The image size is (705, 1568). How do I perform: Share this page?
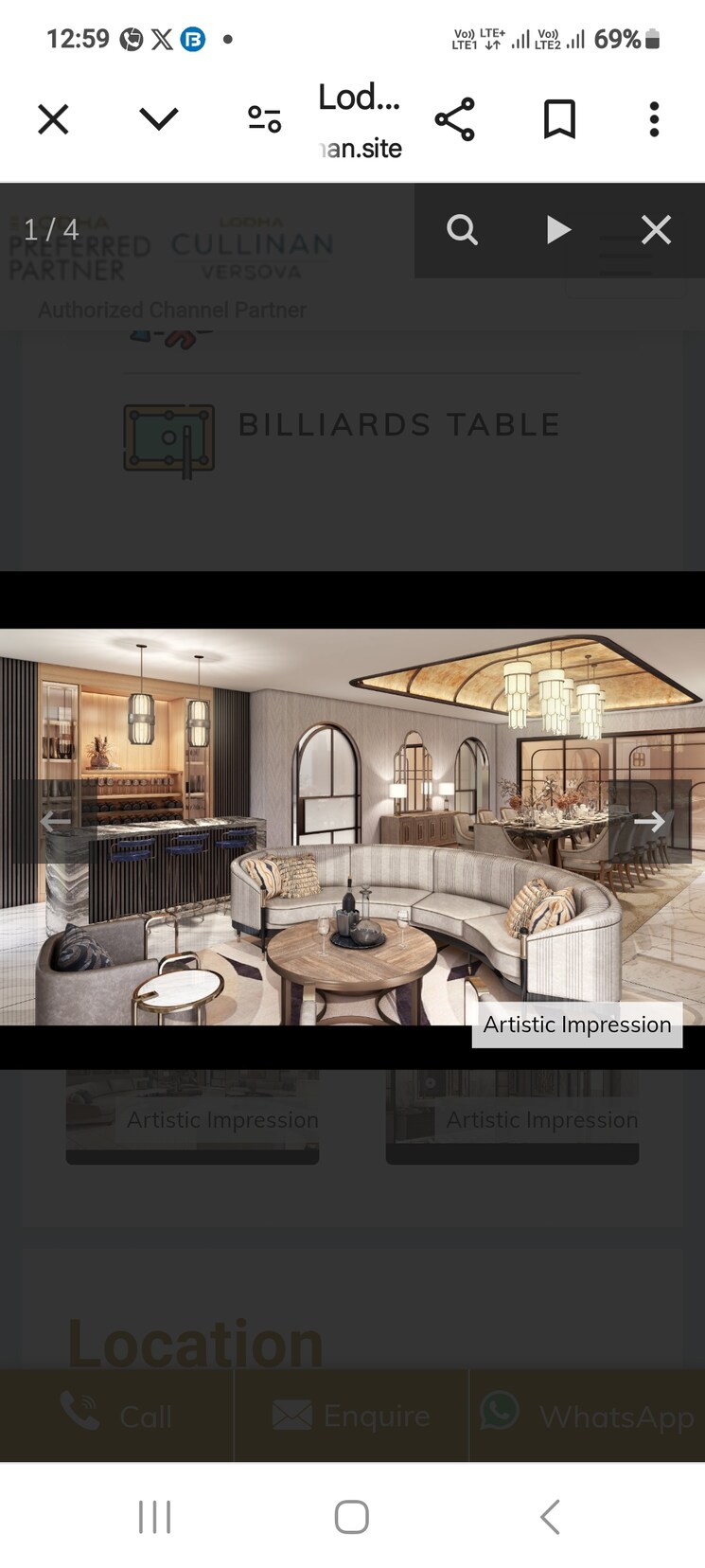pos(454,119)
